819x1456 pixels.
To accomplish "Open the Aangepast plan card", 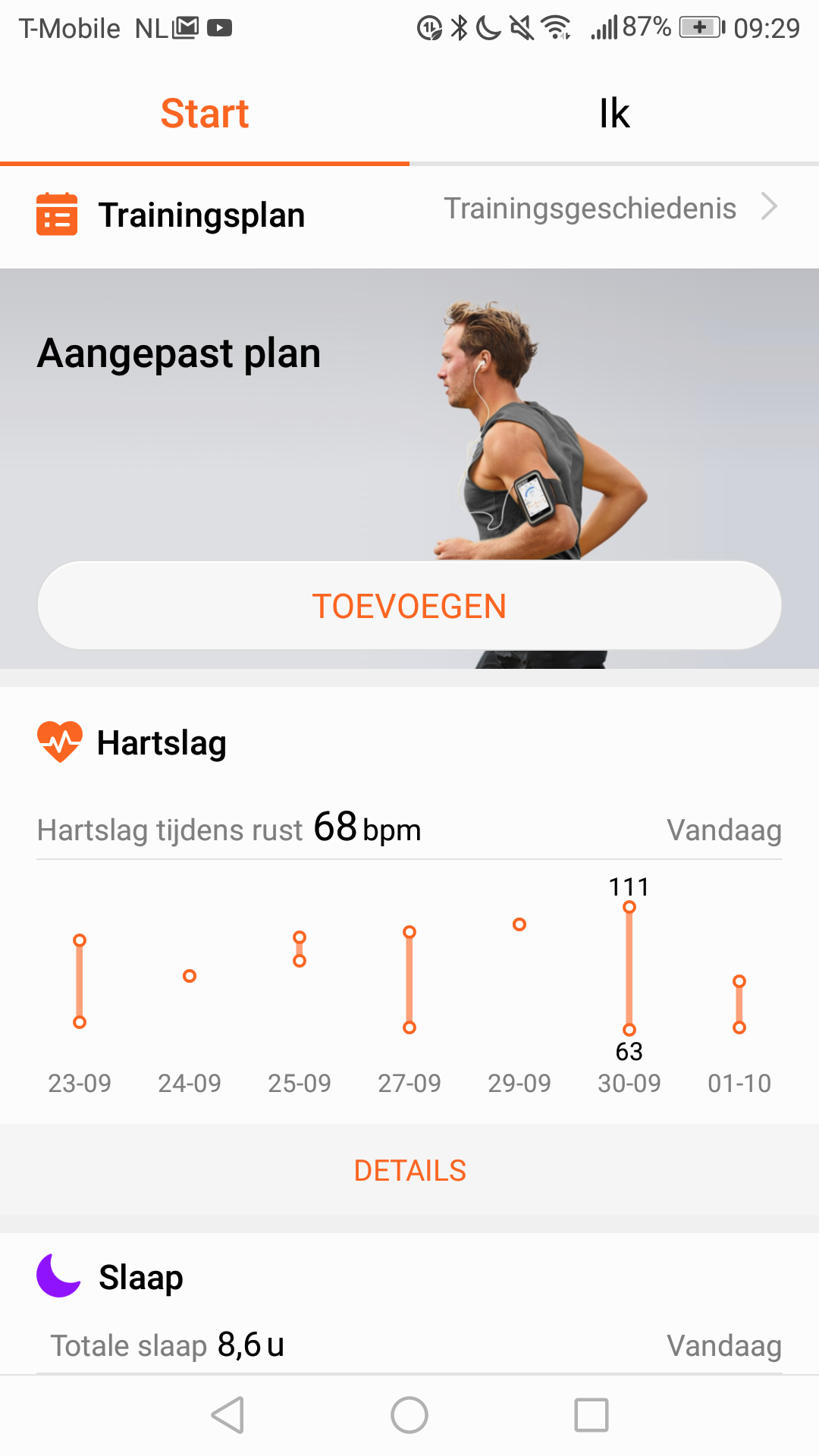I will 409,469.
